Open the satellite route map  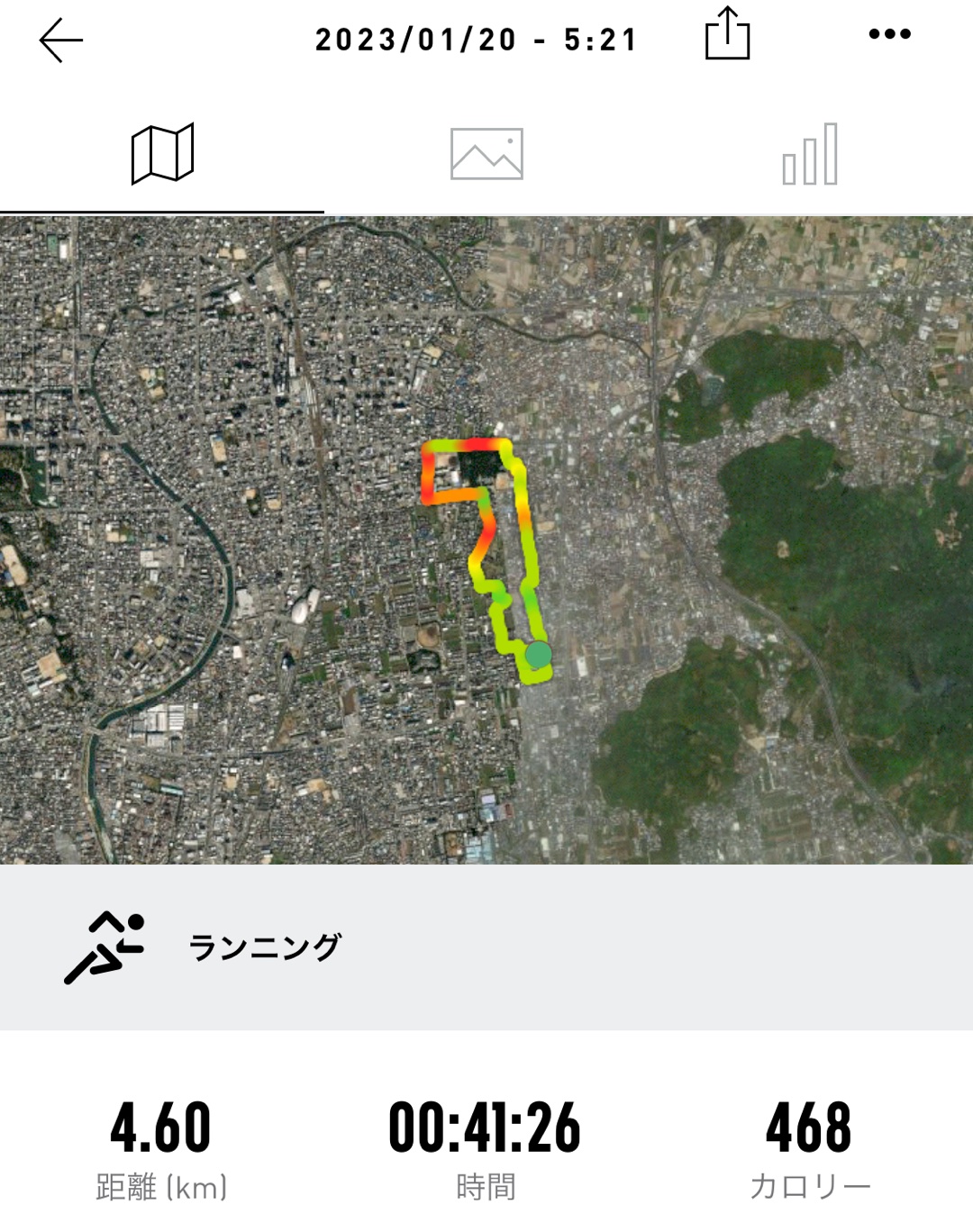coord(486,540)
